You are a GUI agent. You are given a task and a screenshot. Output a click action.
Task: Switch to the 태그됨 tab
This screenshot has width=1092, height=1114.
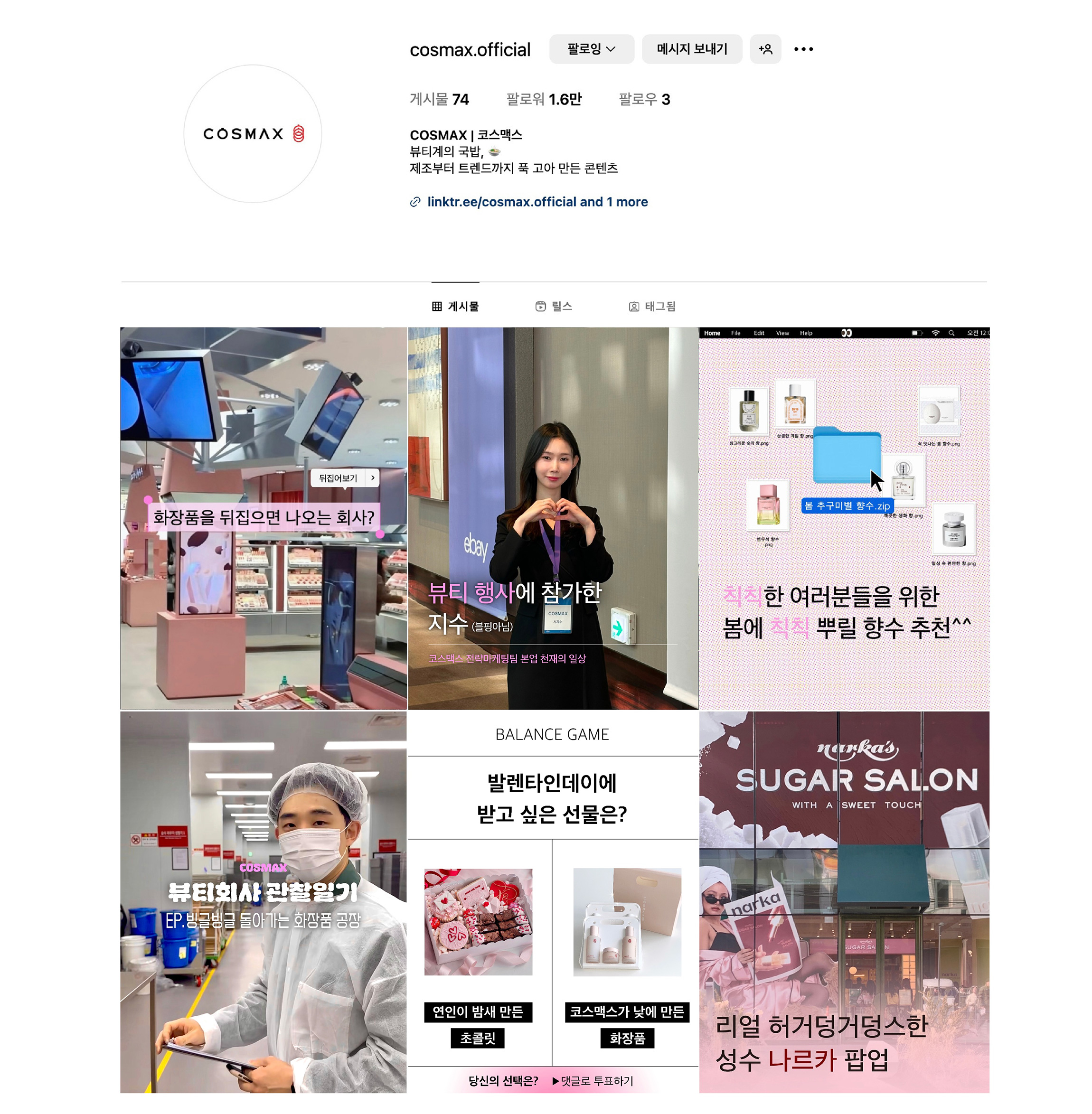point(652,306)
